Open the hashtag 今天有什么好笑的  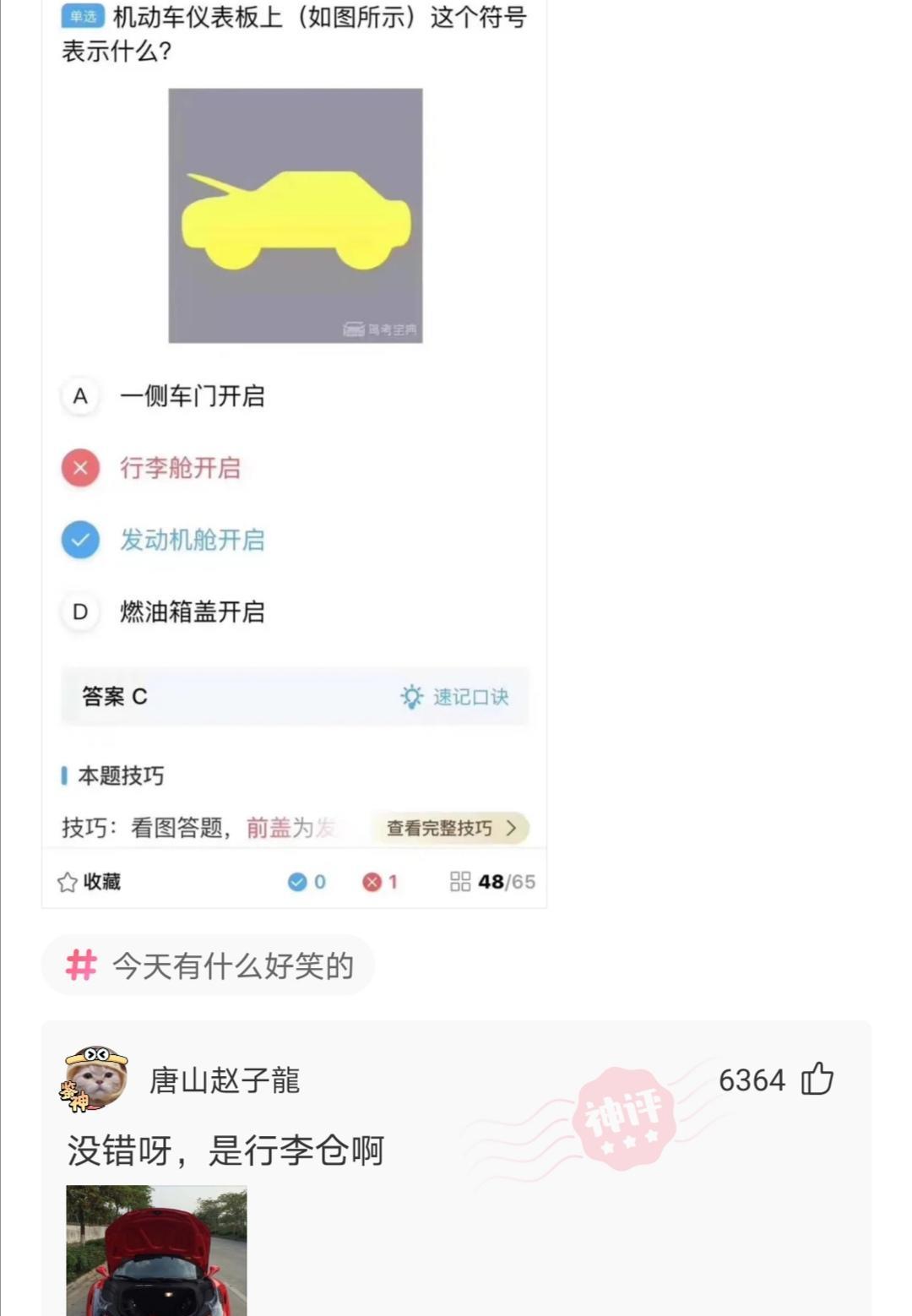[x=209, y=965]
